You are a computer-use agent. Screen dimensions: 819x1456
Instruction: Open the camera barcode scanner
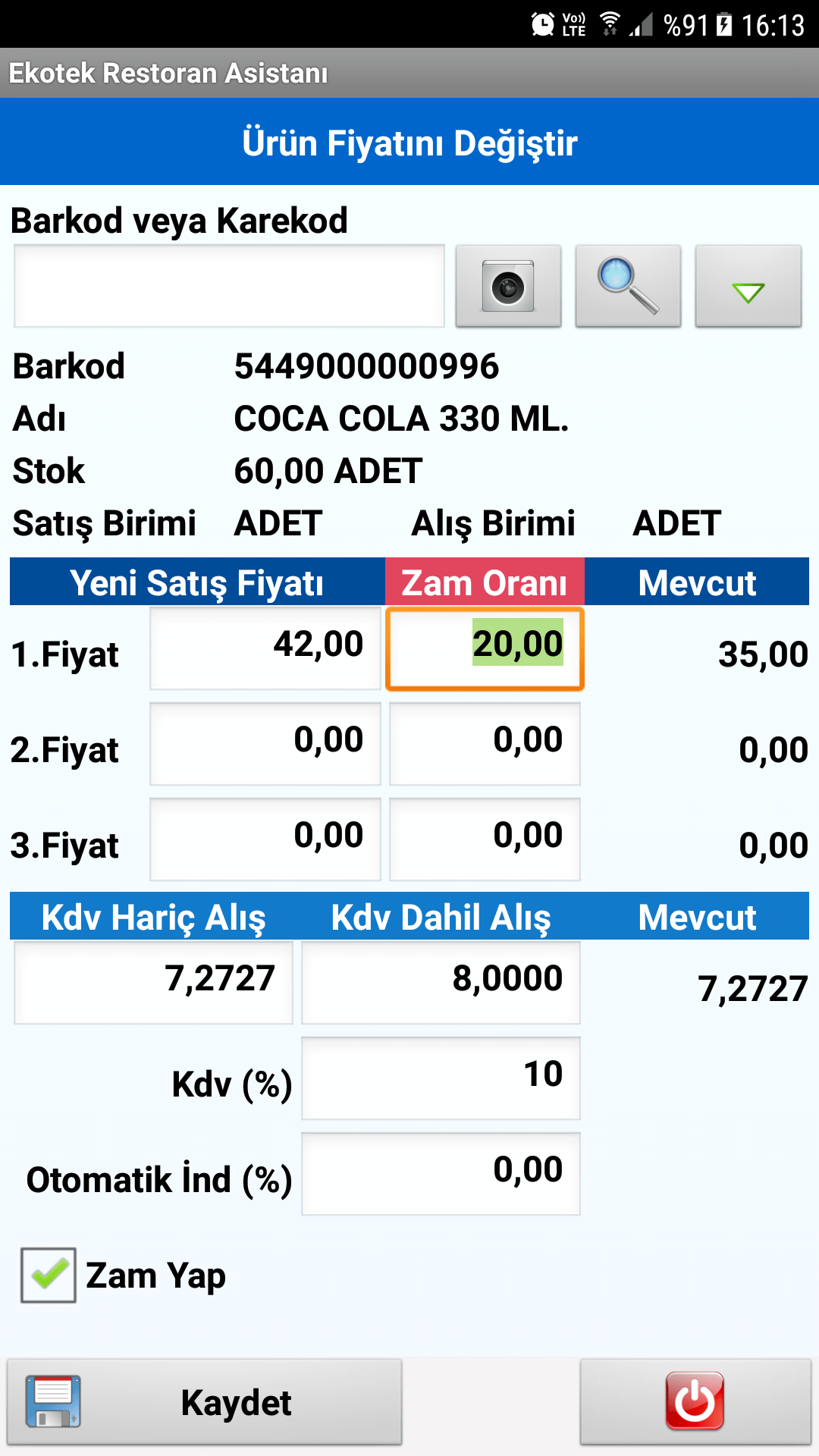pos(507,286)
